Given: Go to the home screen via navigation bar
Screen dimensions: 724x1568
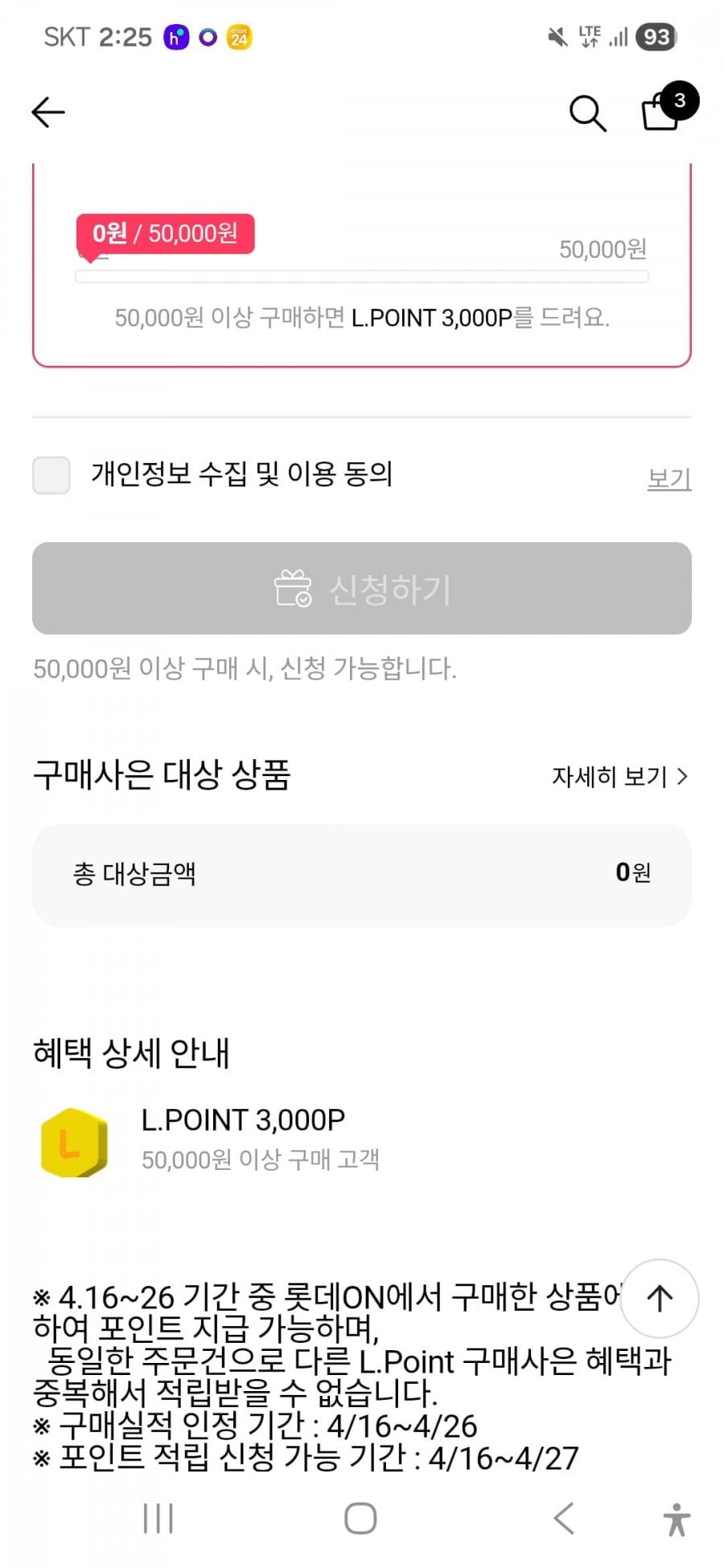Looking at the screenshot, I should pyautogui.click(x=360, y=1519).
